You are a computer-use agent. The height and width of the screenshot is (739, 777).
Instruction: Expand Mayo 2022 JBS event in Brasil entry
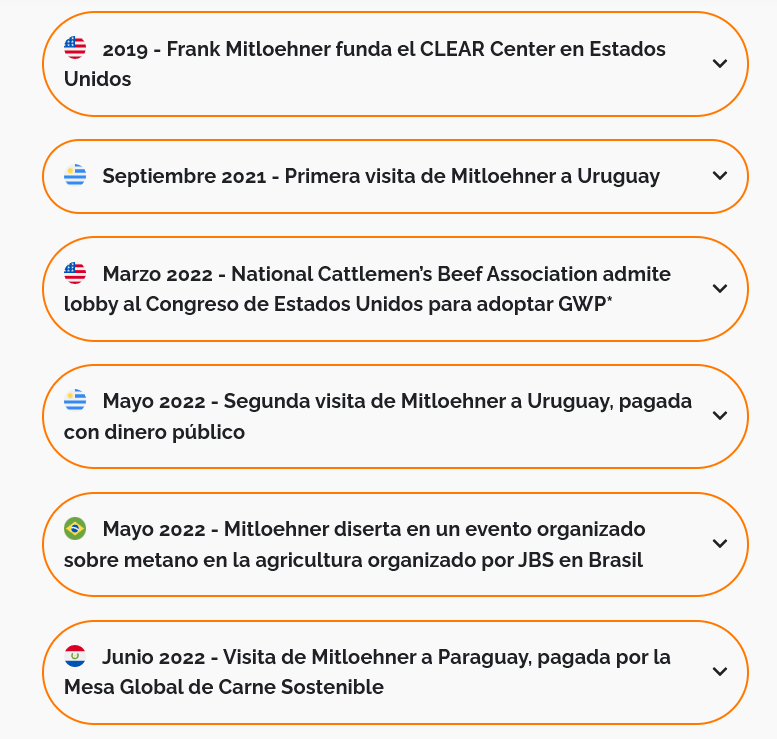(x=719, y=544)
